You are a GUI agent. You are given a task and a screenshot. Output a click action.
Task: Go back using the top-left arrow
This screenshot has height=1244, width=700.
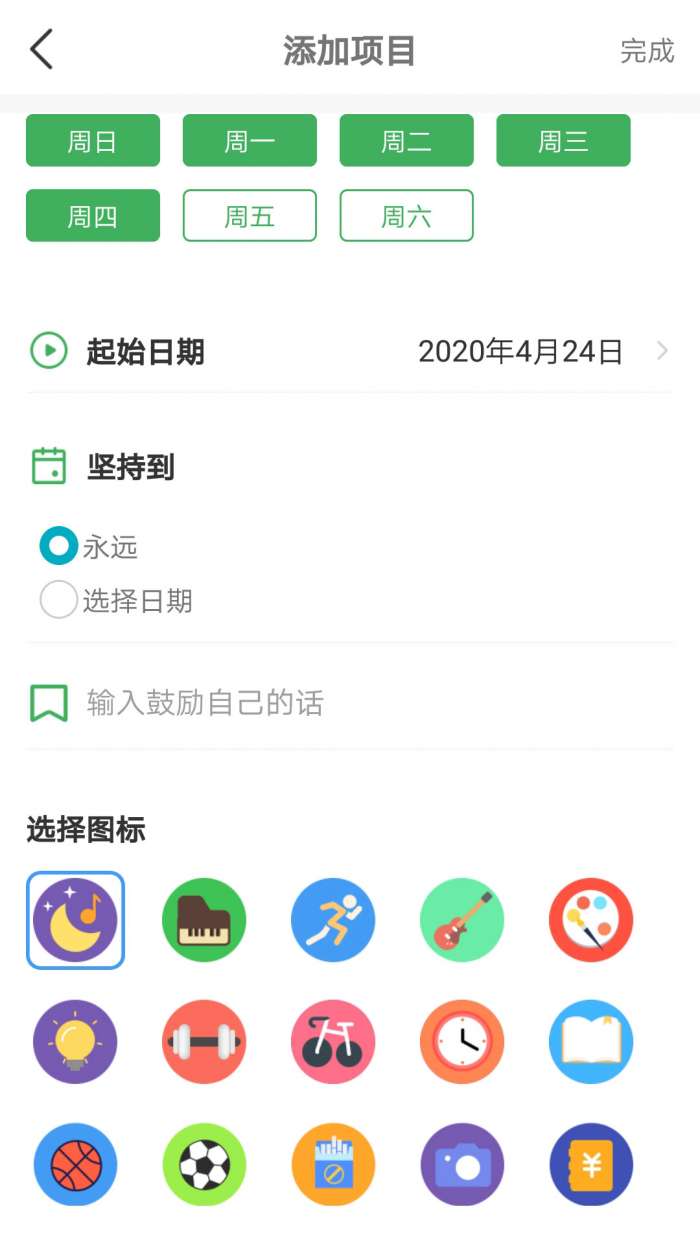point(41,49)
